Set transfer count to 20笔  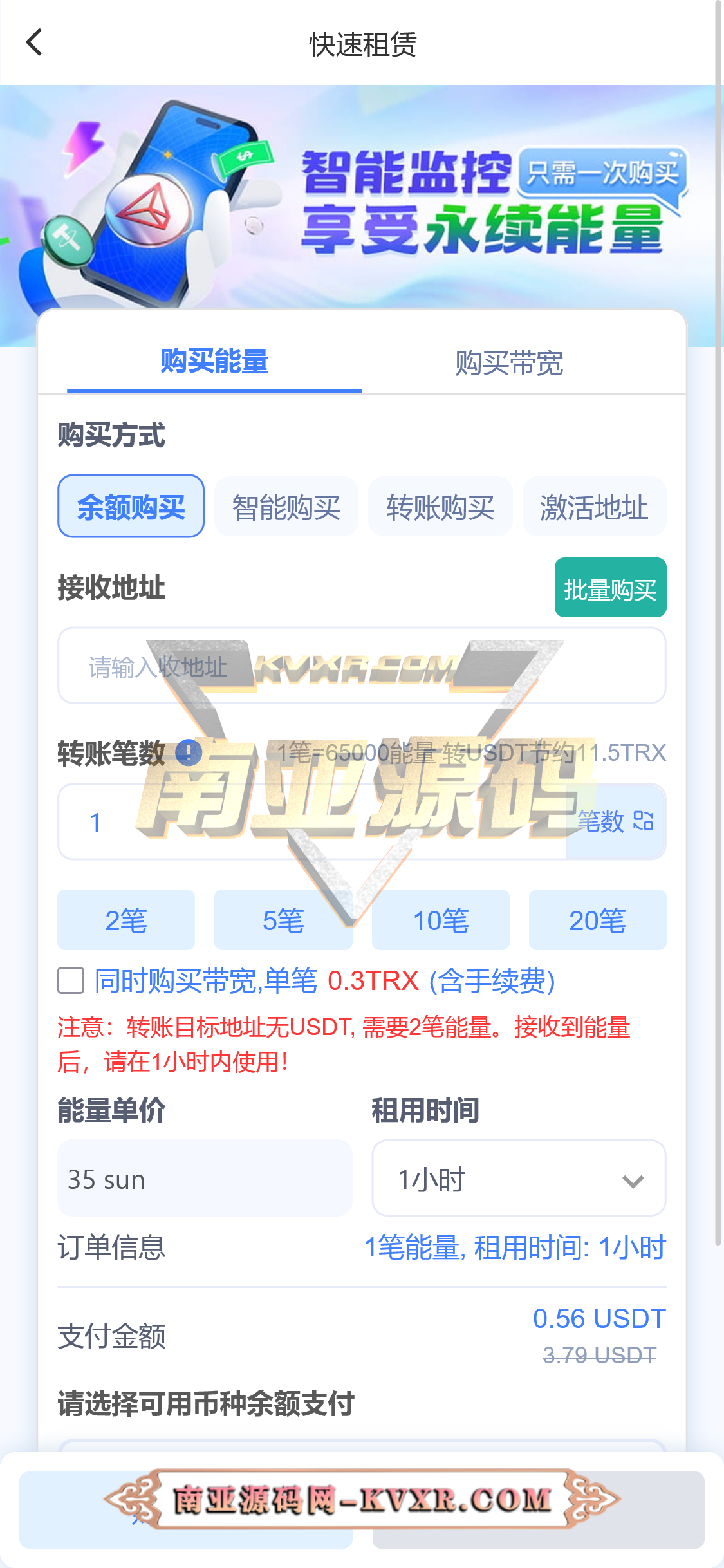point(597,920)
